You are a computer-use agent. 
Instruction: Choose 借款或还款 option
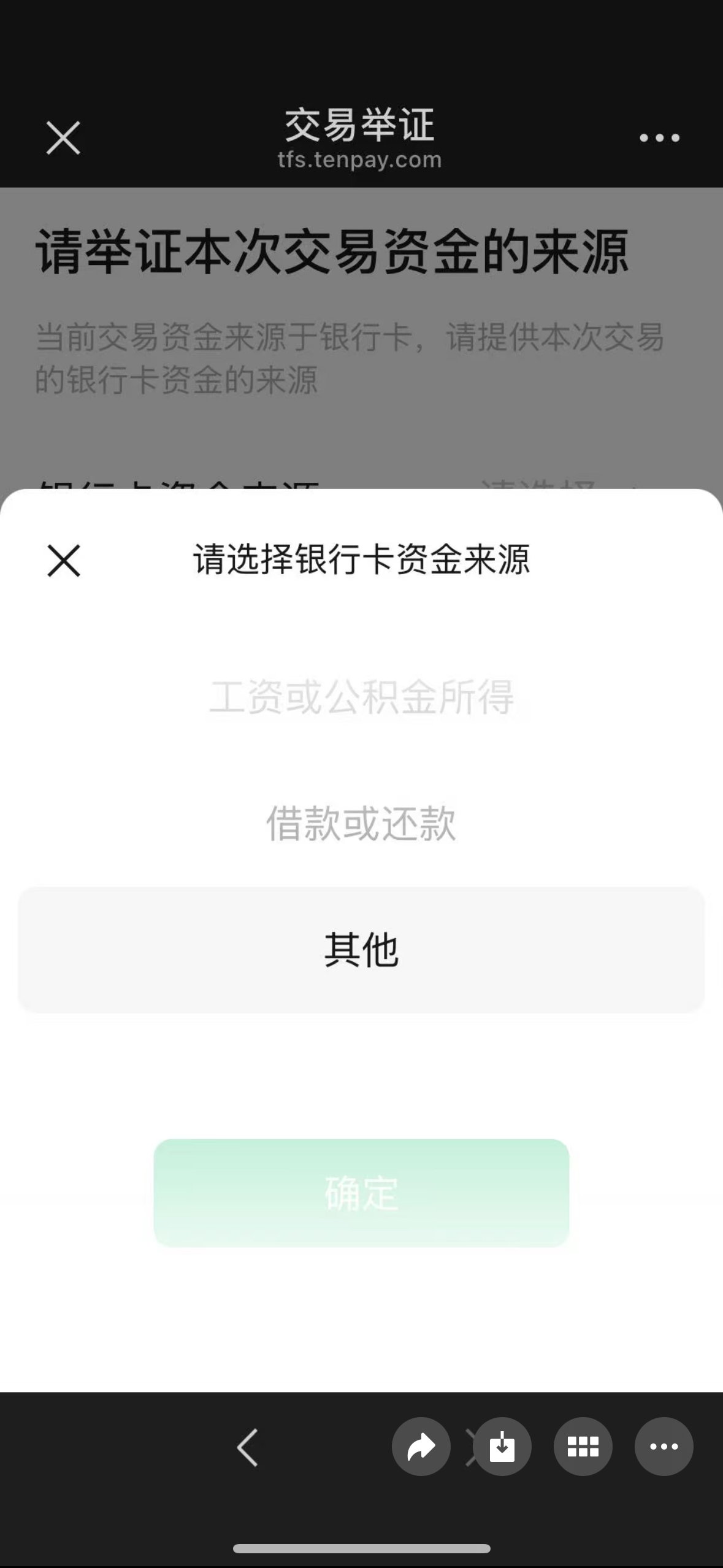point(361,823)
